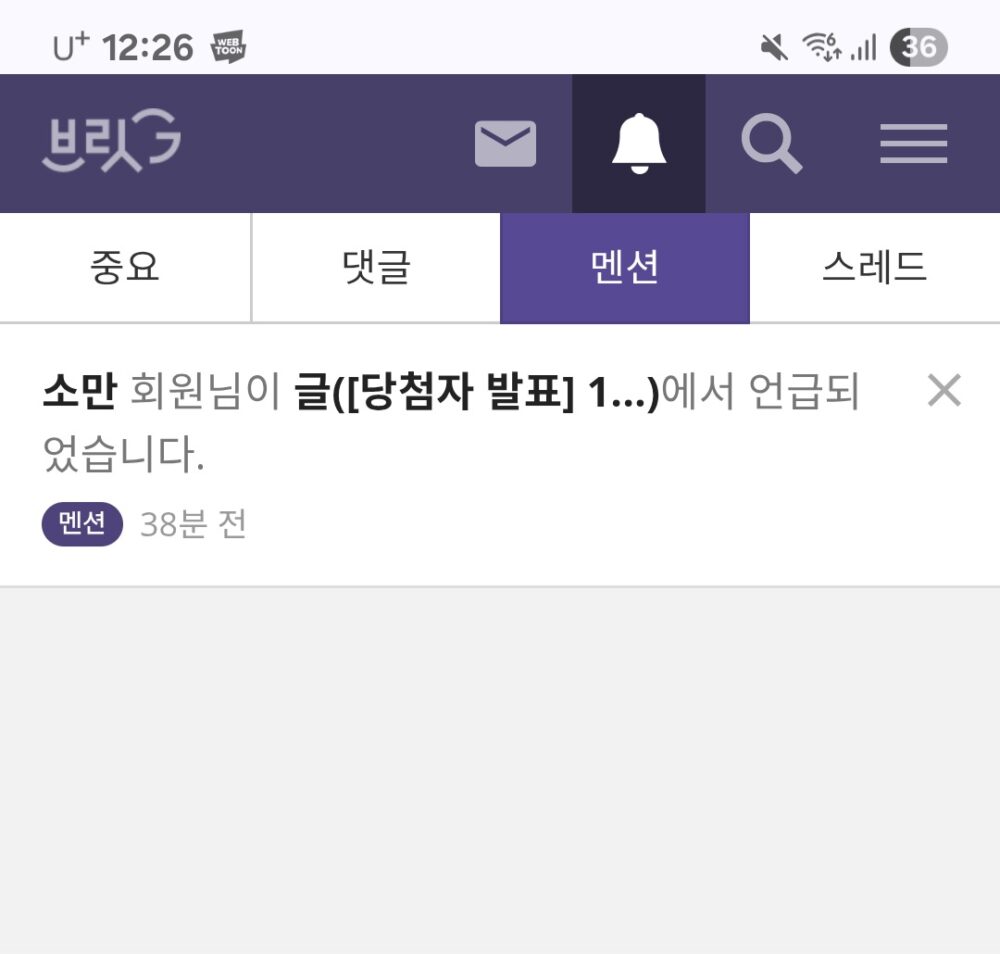Open the messages envelope icon
The image size is (1000, 954).
click(505, 144)
